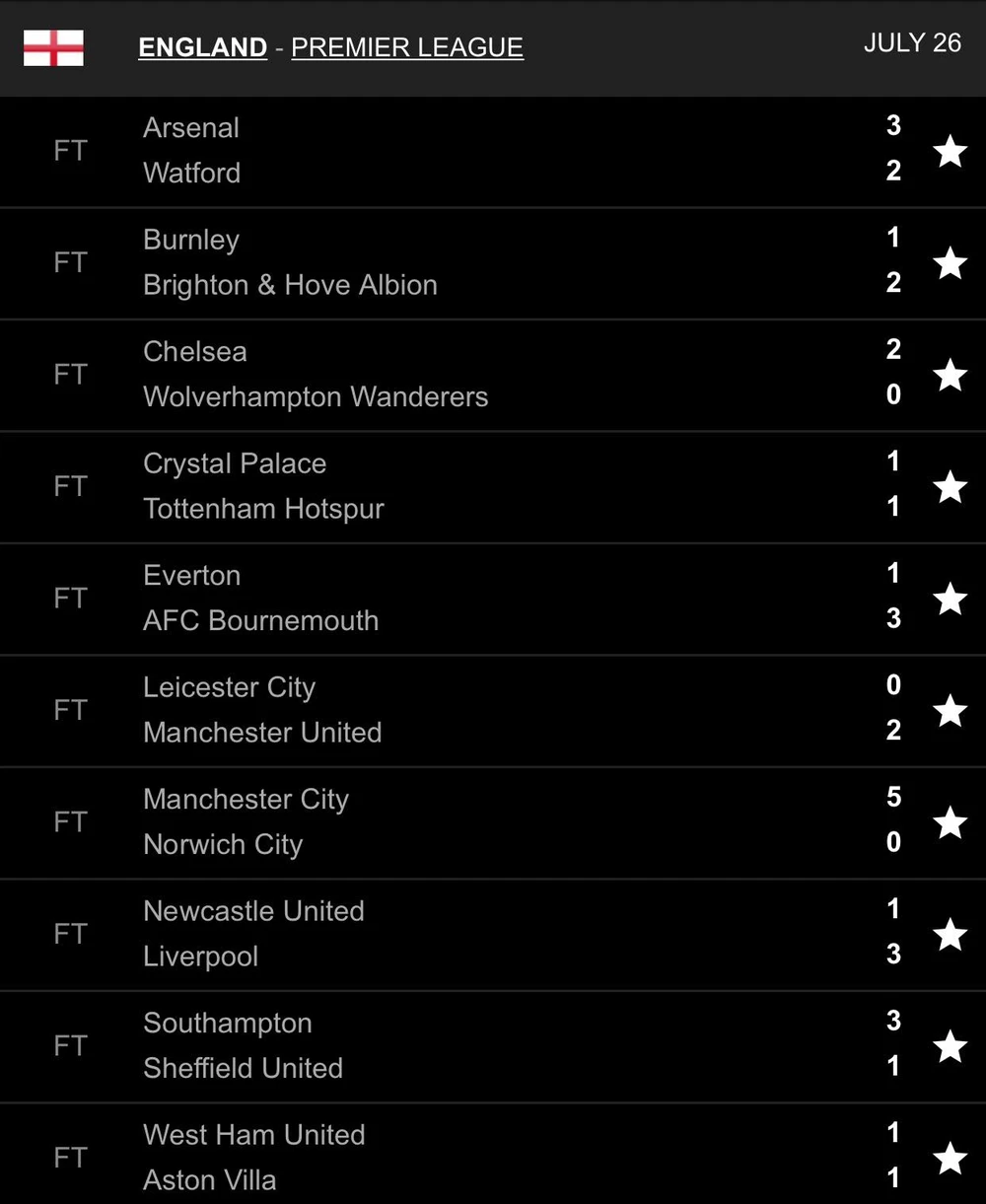
Task: Open Manchester City vs Norwich City match
Action: (x=444, y=822)
